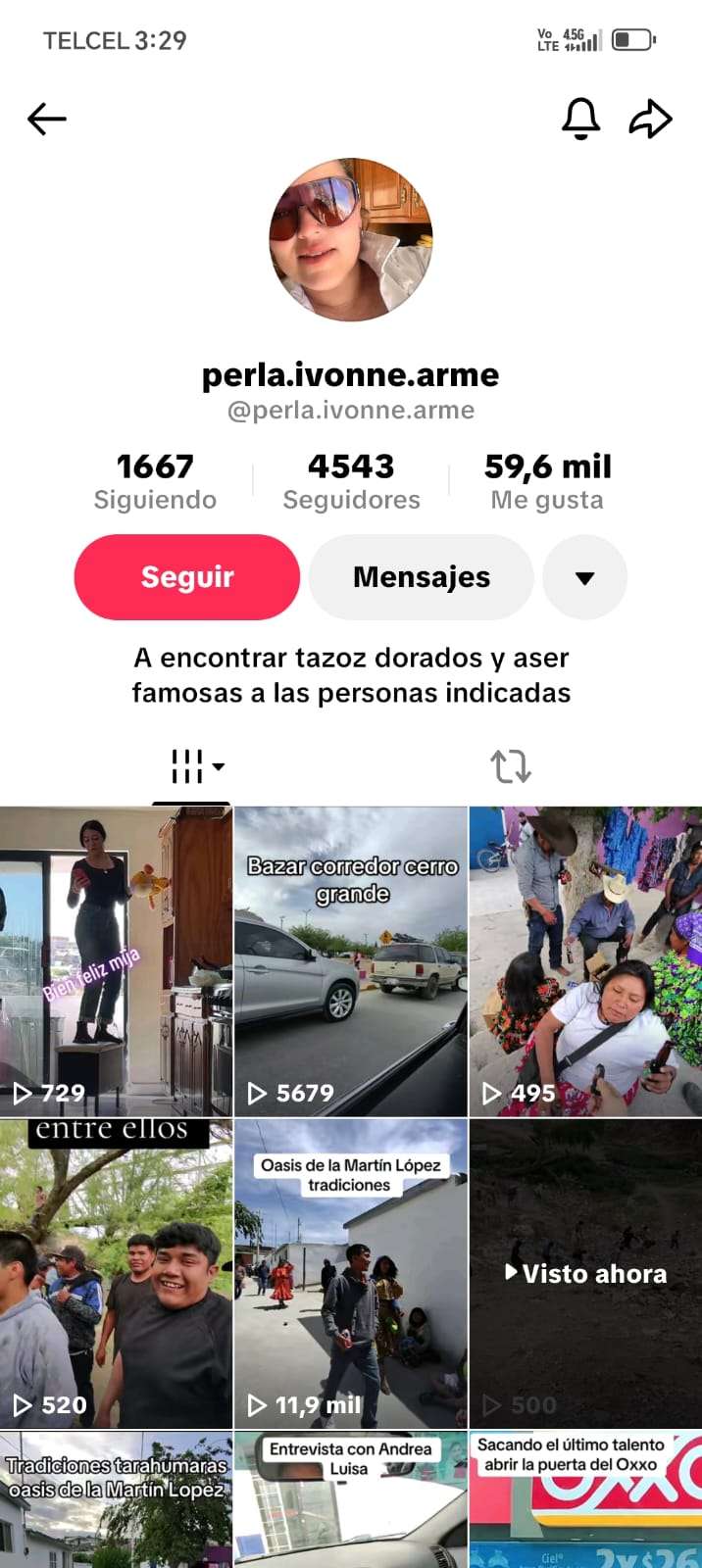This screenshot has height=1568, width=702.
Task: Open the entre ellos video
Action: point(116,1274)
